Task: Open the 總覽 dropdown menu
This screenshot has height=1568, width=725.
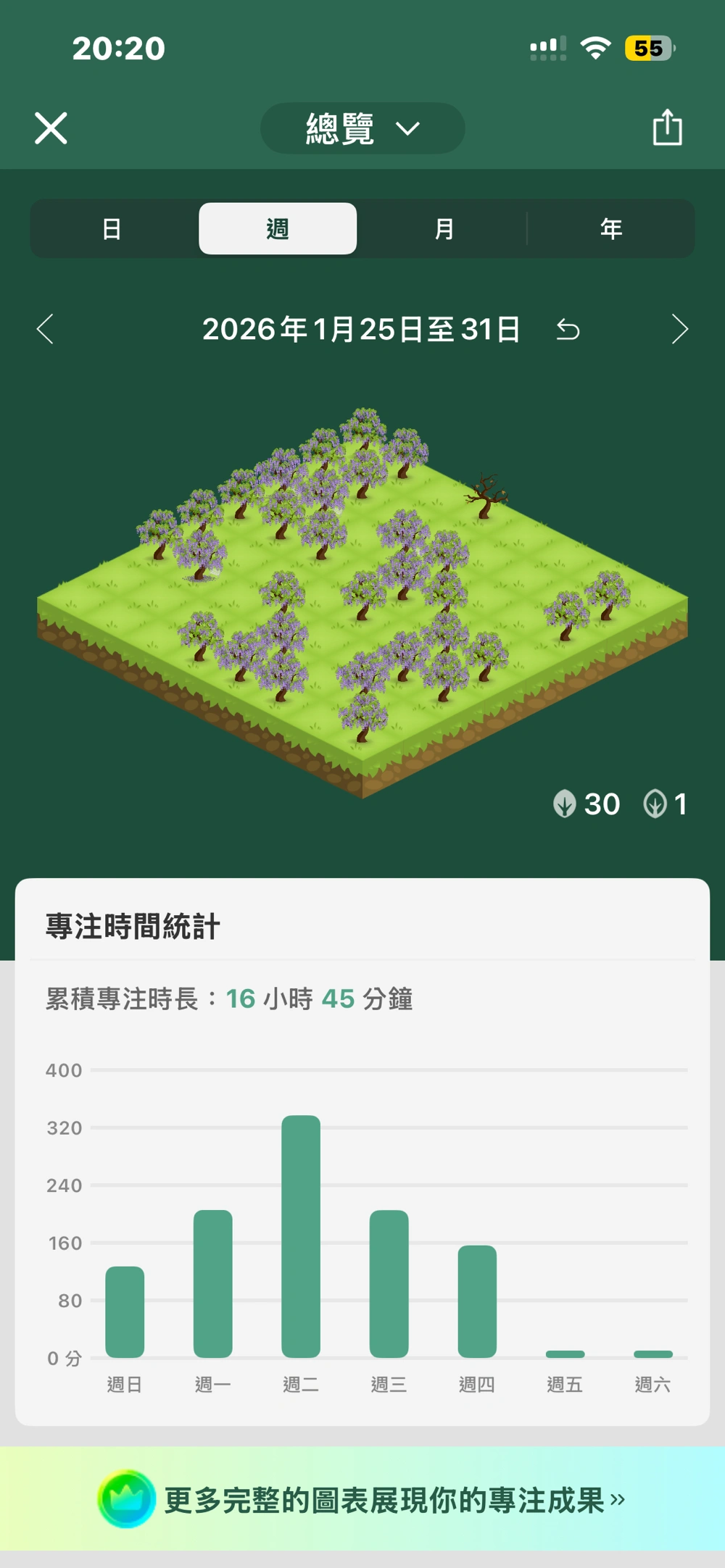Action: [362, 128]
